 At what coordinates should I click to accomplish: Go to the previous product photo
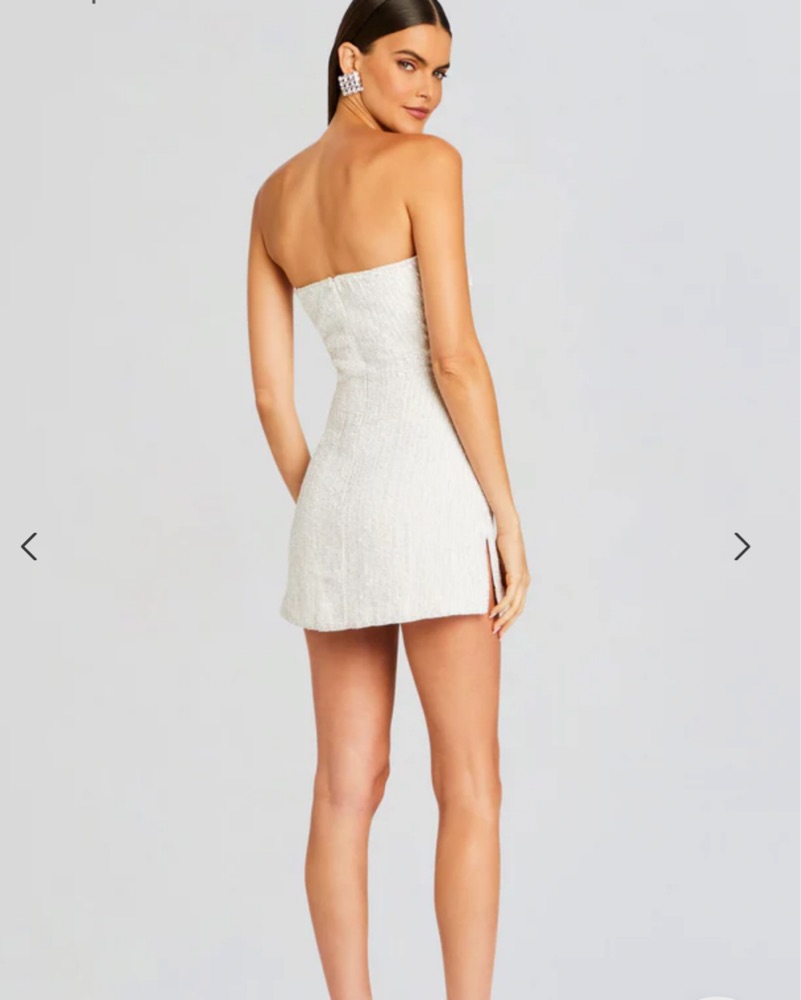point(29,546)
